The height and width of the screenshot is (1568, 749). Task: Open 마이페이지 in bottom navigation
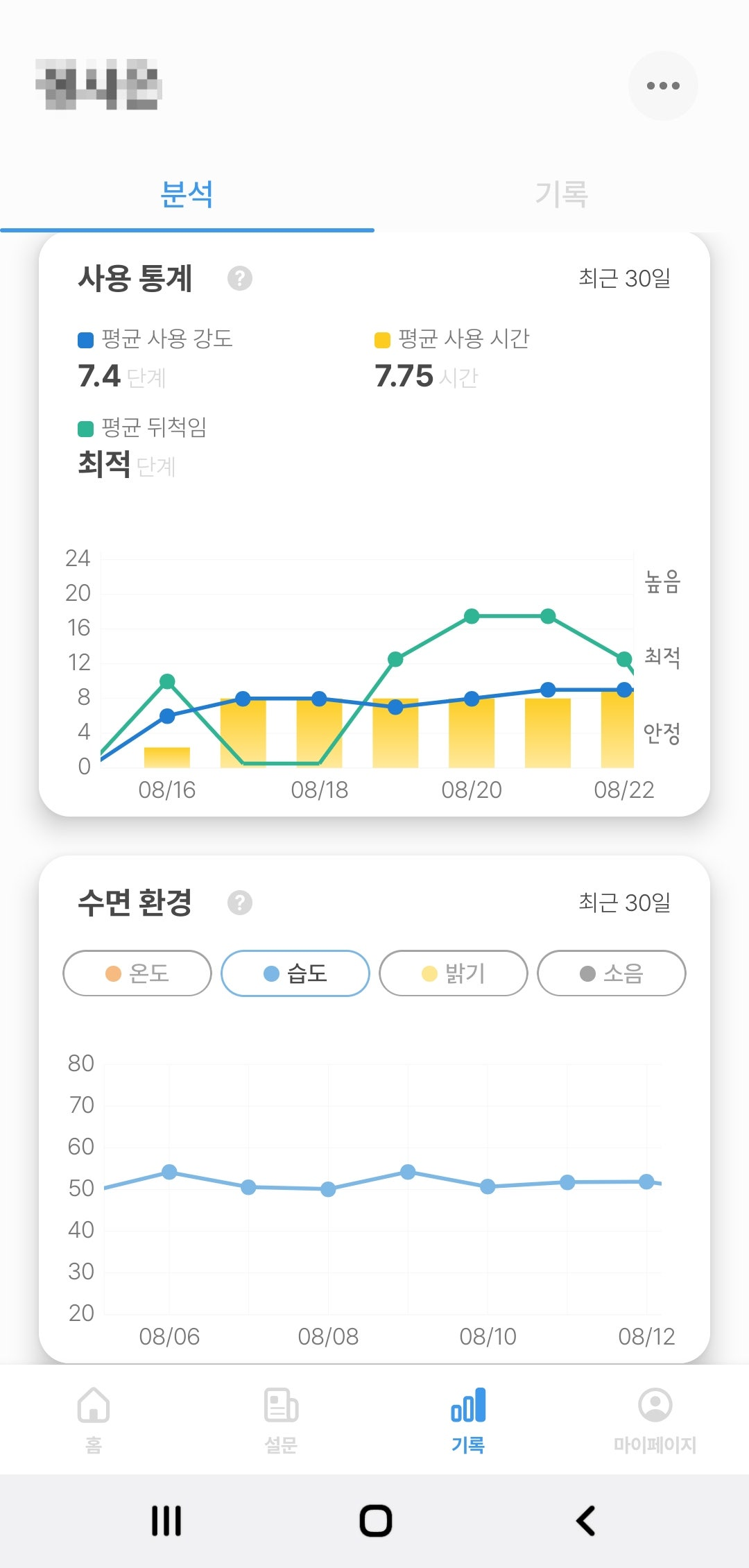click(655, 1419)
